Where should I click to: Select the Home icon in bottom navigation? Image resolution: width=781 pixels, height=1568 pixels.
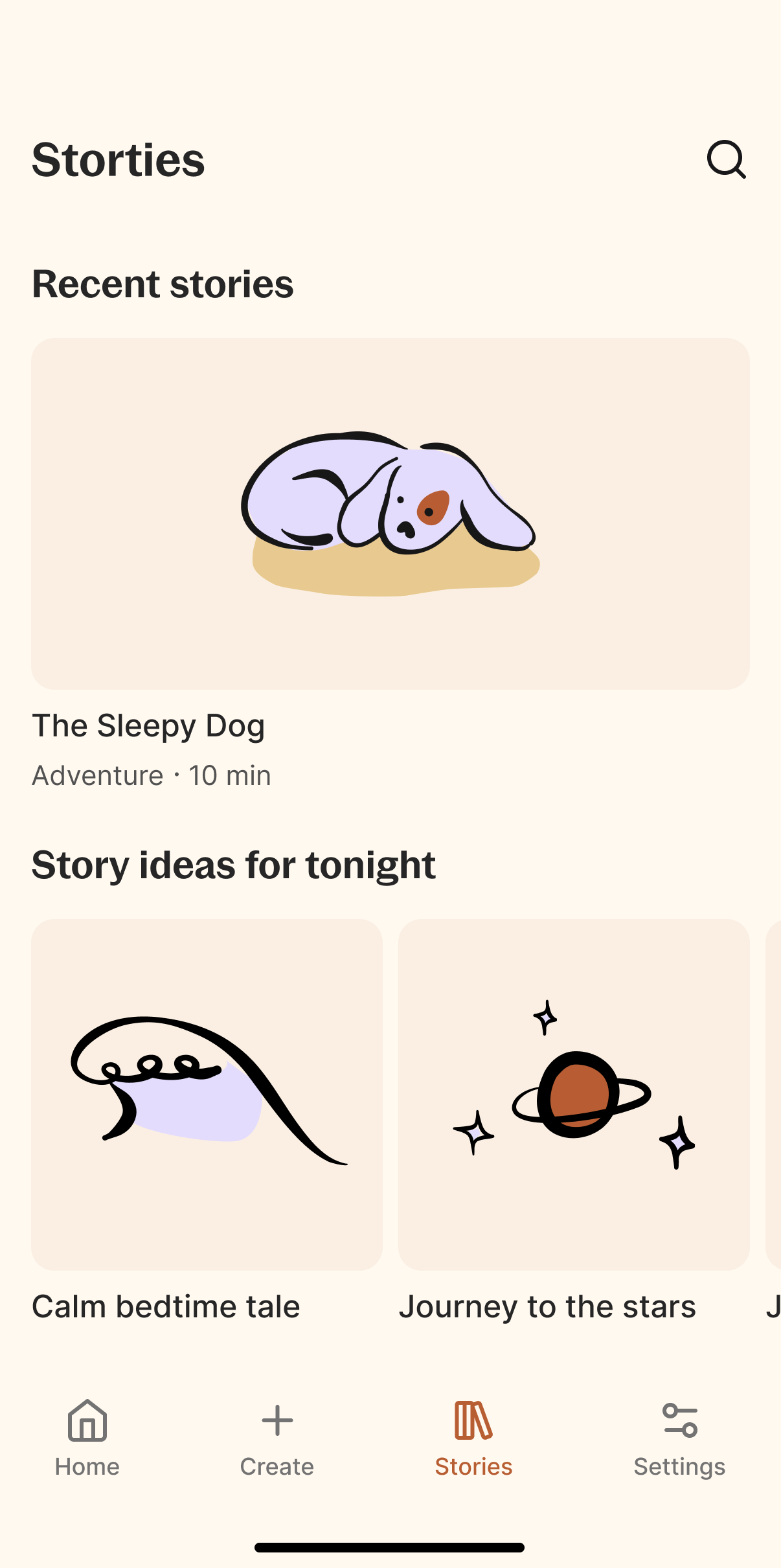pyautogui.click(x=87, y=1422)
